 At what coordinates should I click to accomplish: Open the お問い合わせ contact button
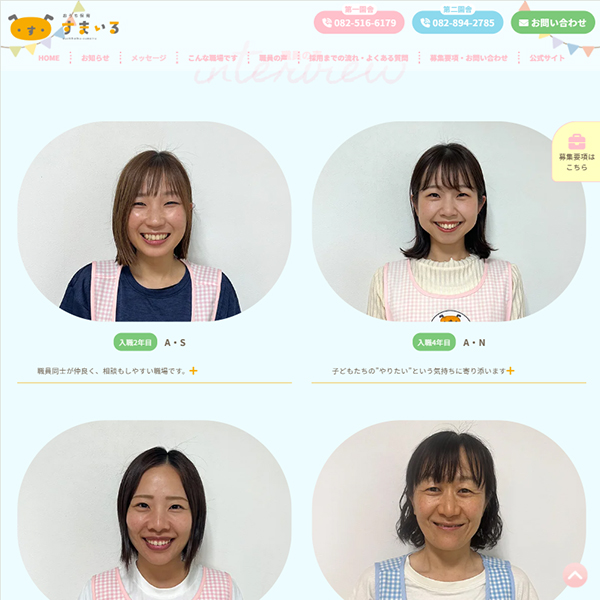click(552, 22)
